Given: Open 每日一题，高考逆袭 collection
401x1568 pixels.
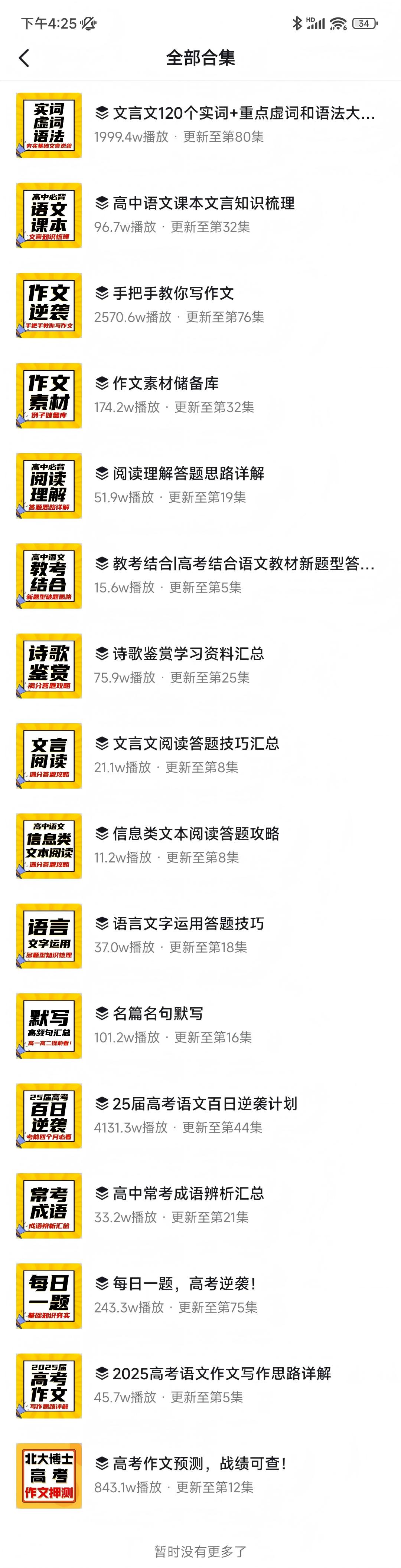Looking at the screenshot, I should [x=184, y=1283].
